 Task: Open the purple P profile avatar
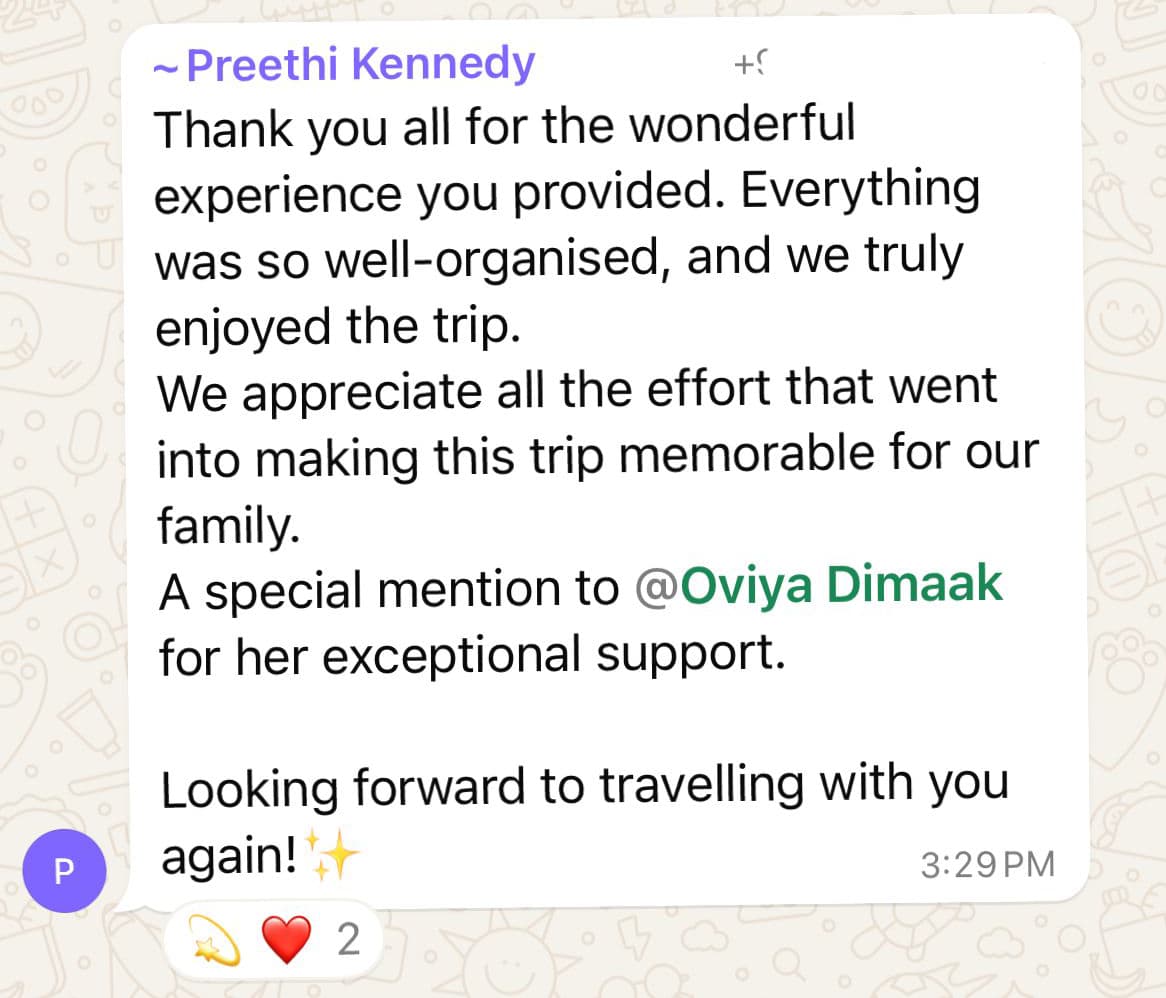point(65,872)
